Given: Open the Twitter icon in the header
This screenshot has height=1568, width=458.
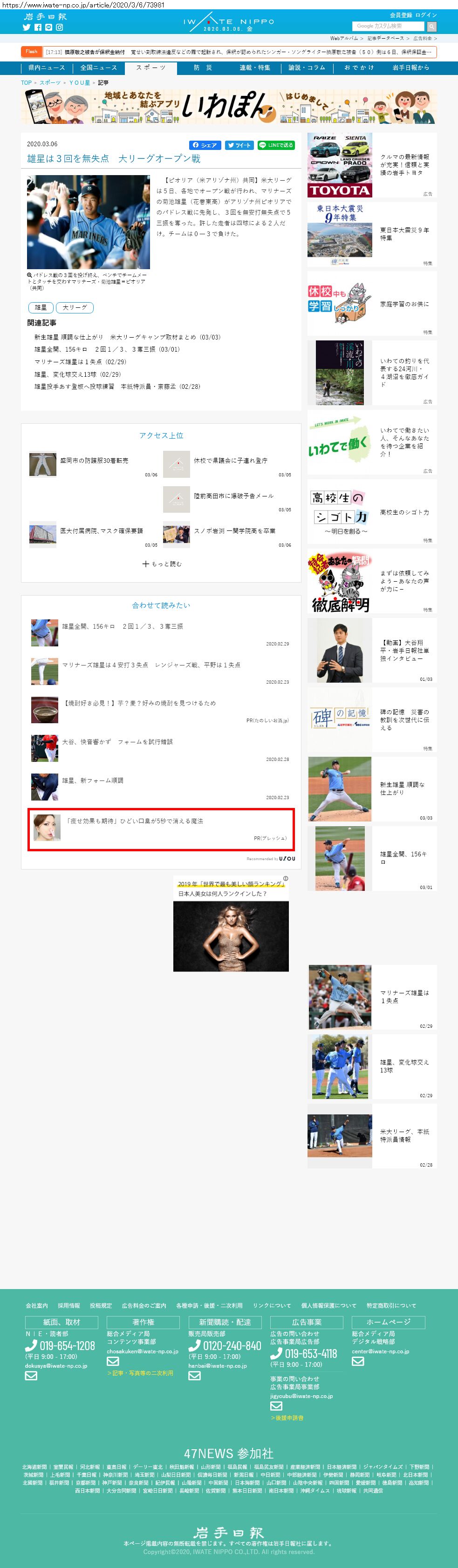Looking at the screenshot, I should 26,27.
